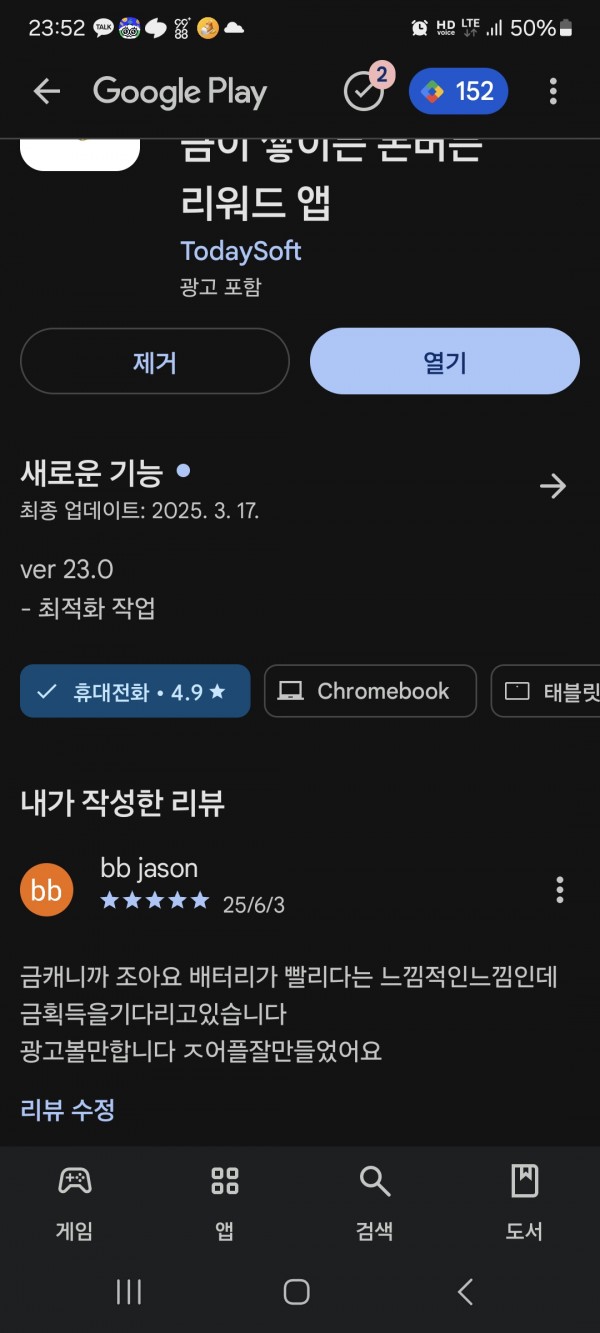Switch to the 도서 tab
The image size is (600, 1333).
[x=524, y=1204]
